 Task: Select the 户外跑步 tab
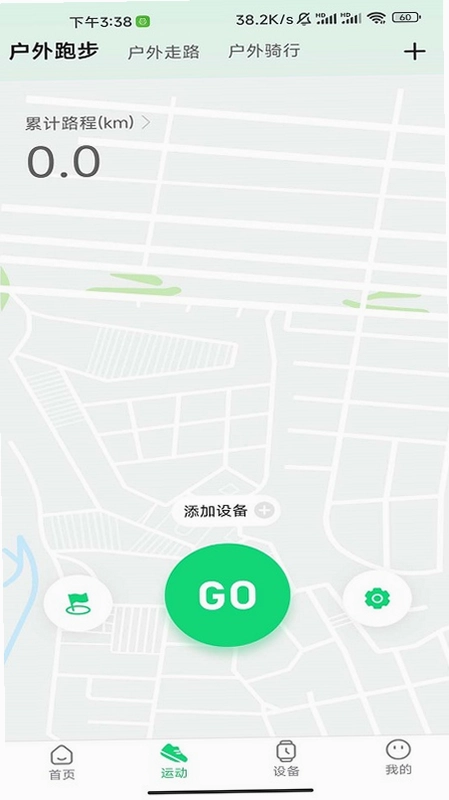pyautogui.click(x=54, y=51)
